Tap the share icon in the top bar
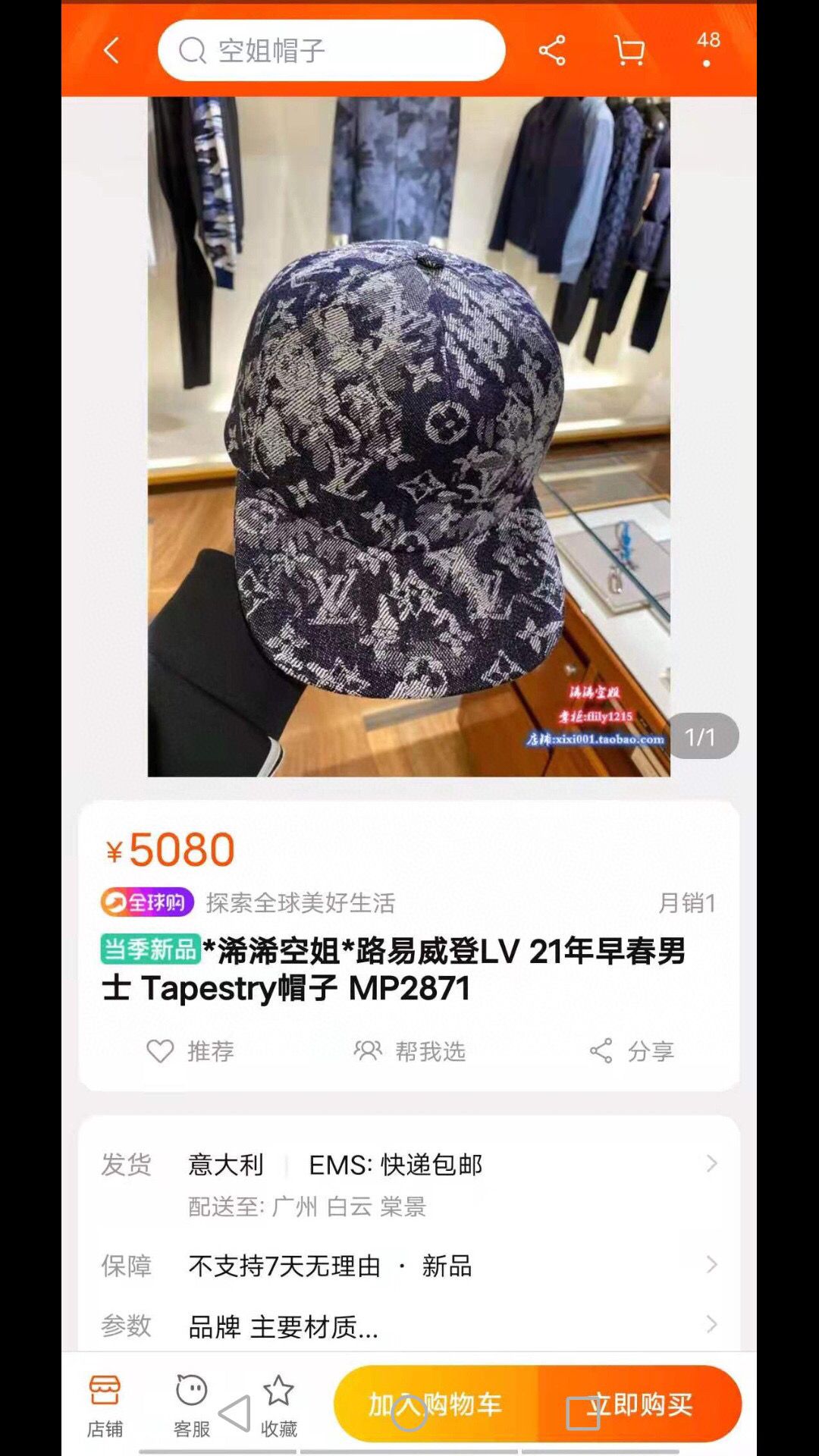The image size is (819, 1456). coord(552,51)
